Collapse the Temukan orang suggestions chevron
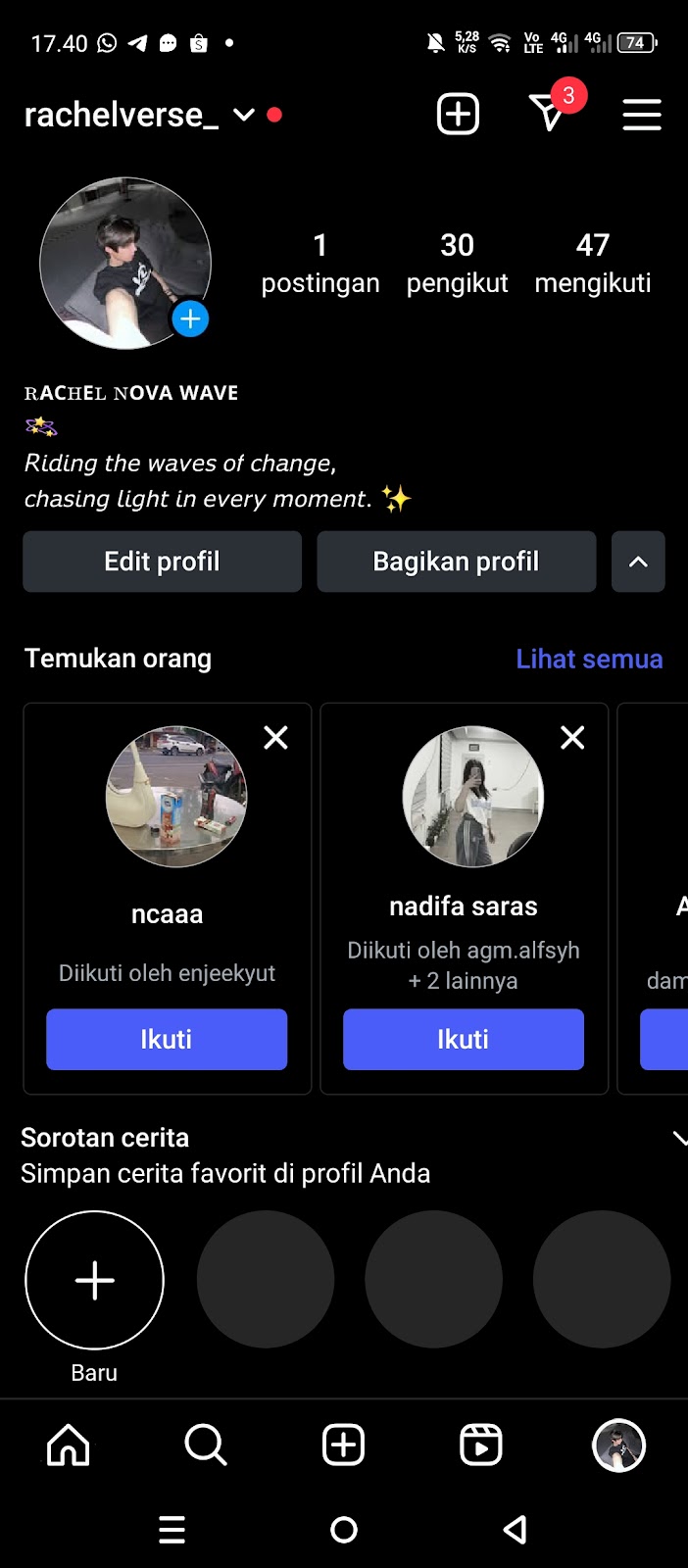The image size is (688, 1568). [x=638, y=562]
